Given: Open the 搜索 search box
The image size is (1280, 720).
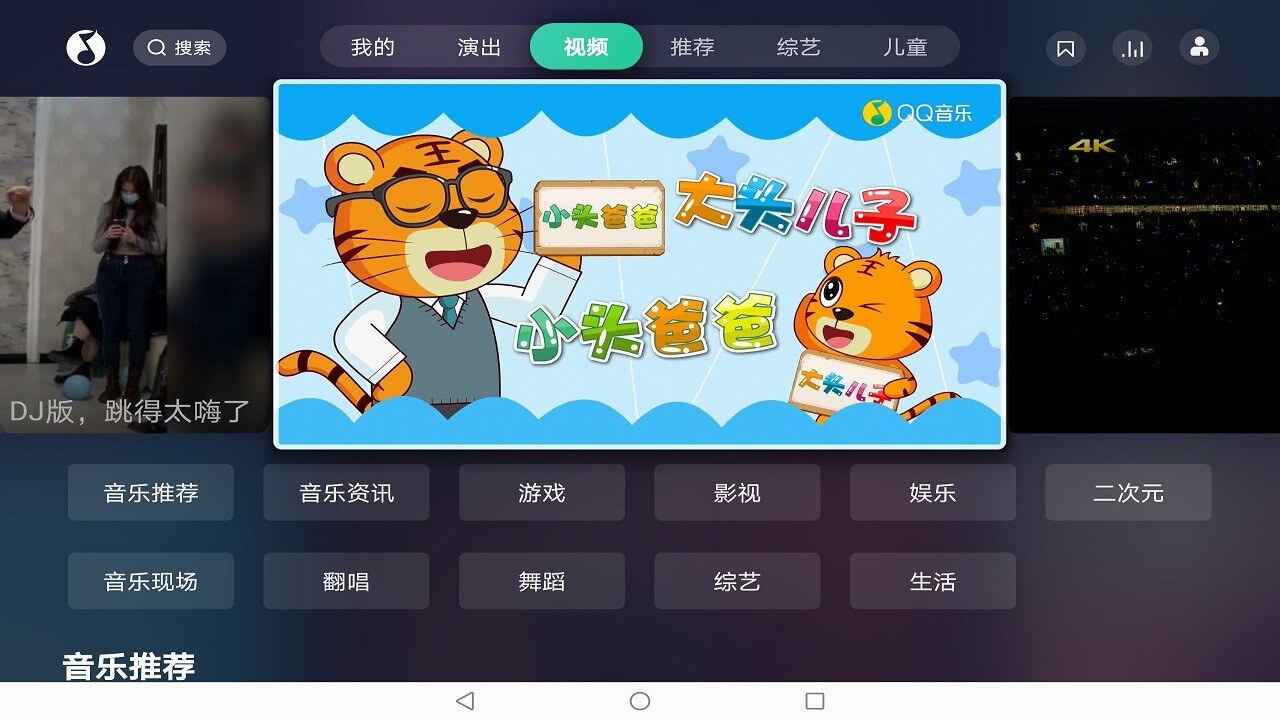Looking at the screenshot, I should tap(180, 47).
